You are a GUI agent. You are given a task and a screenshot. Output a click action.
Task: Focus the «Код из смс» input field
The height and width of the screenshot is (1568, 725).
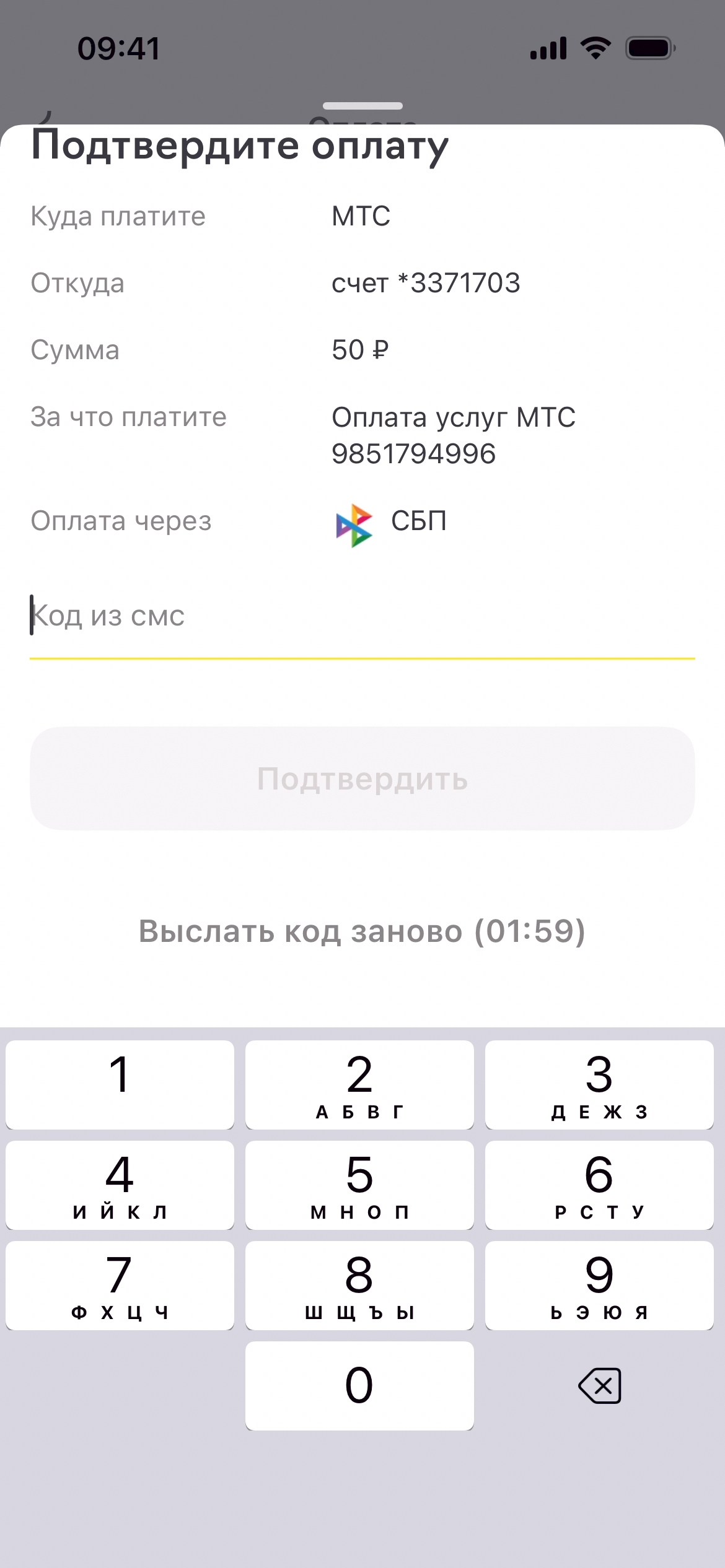click(362, 617)
